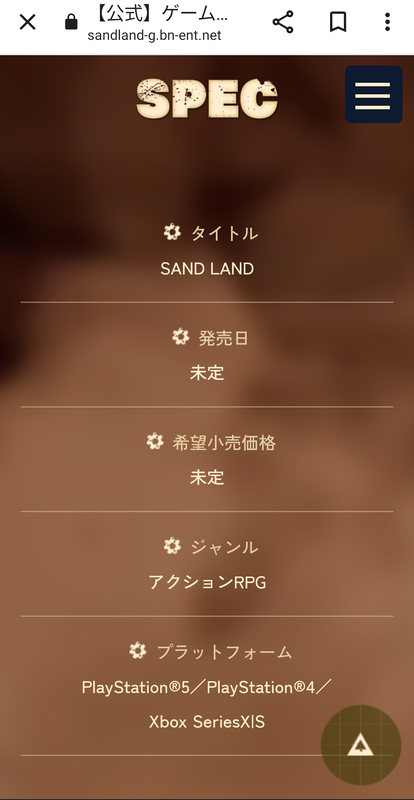Share this page

pos(283,22)
